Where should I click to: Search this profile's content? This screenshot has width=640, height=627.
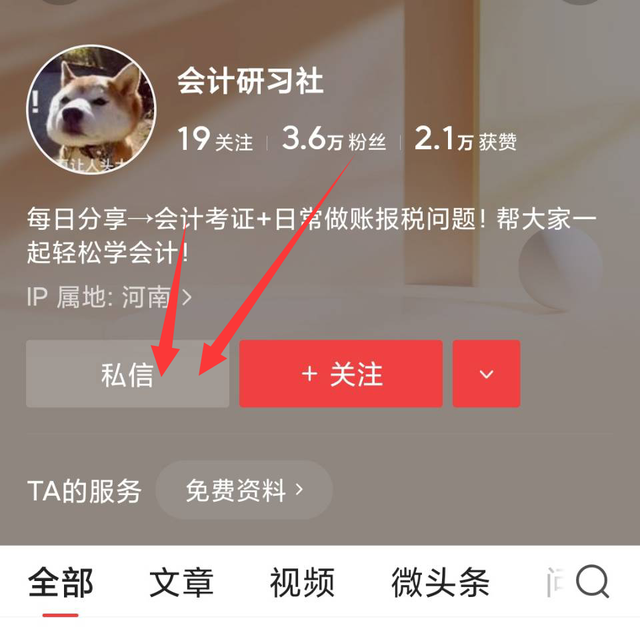click(x=593, y=581)
